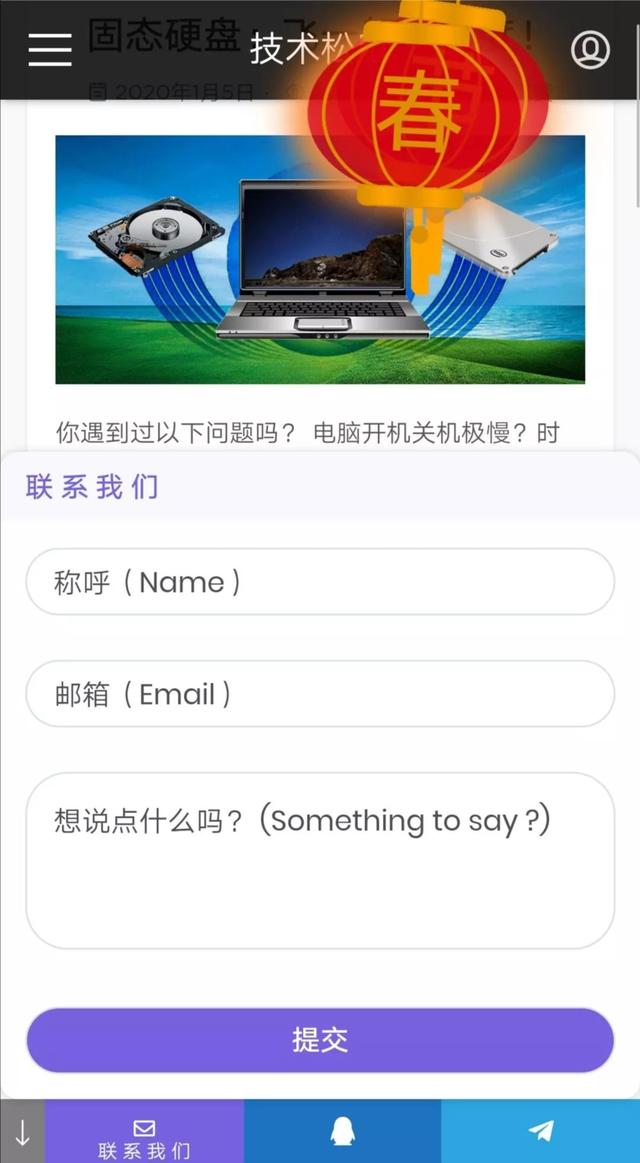This screenshot has height=1163, width=640.
Task: Submit the form with 提交
Action: click(x=320, y=1040)
